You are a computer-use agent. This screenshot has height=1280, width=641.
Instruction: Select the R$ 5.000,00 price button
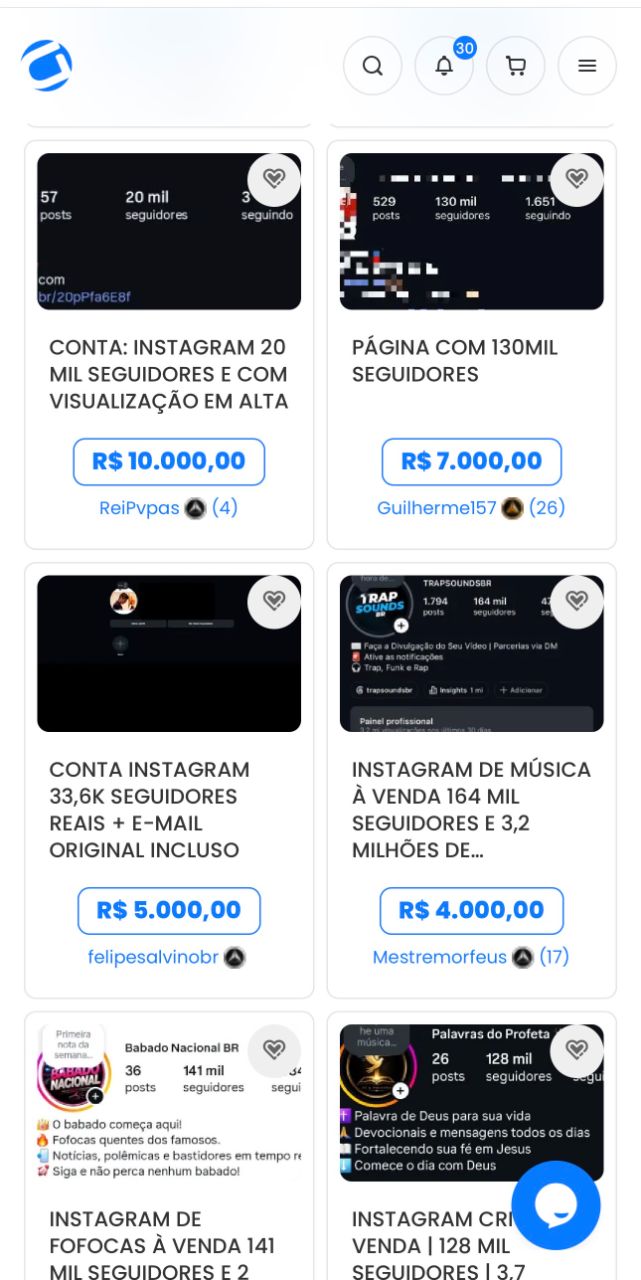(169, 911)
